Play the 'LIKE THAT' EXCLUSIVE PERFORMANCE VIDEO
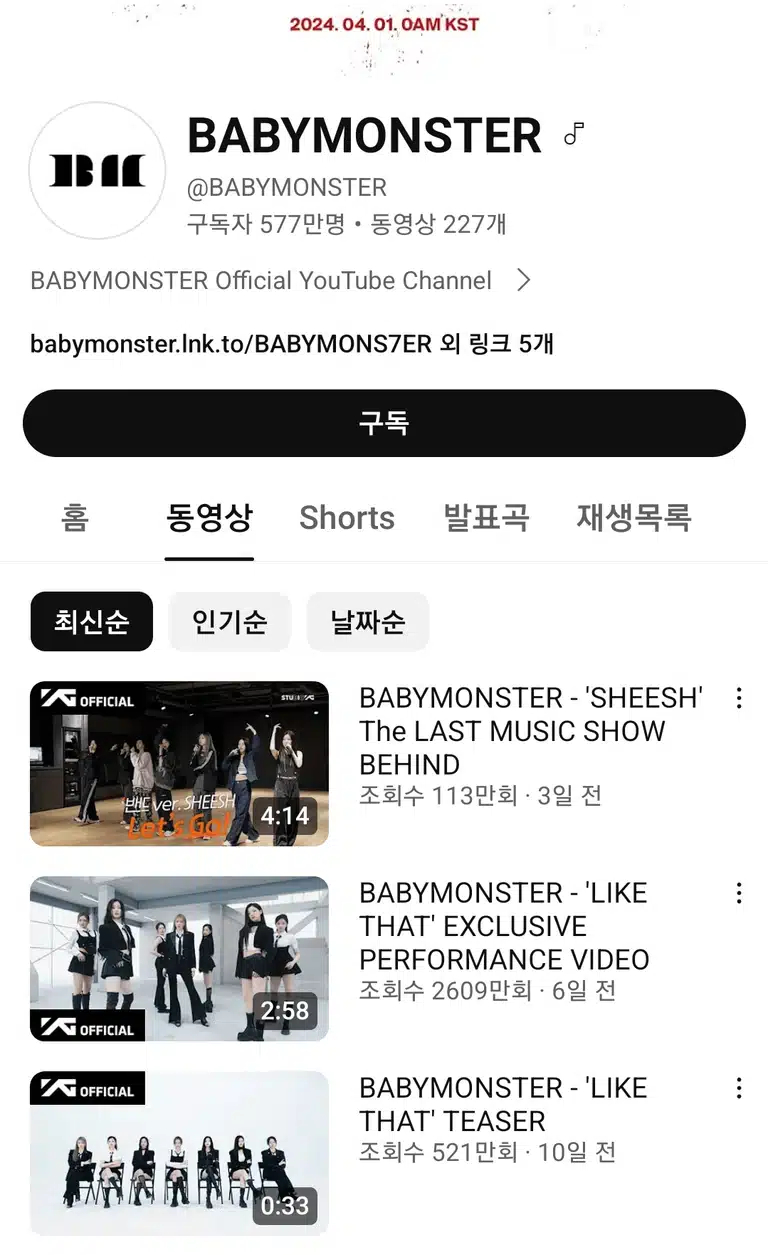The height and width of the screenshot is (1255, 768). [179, 958]
